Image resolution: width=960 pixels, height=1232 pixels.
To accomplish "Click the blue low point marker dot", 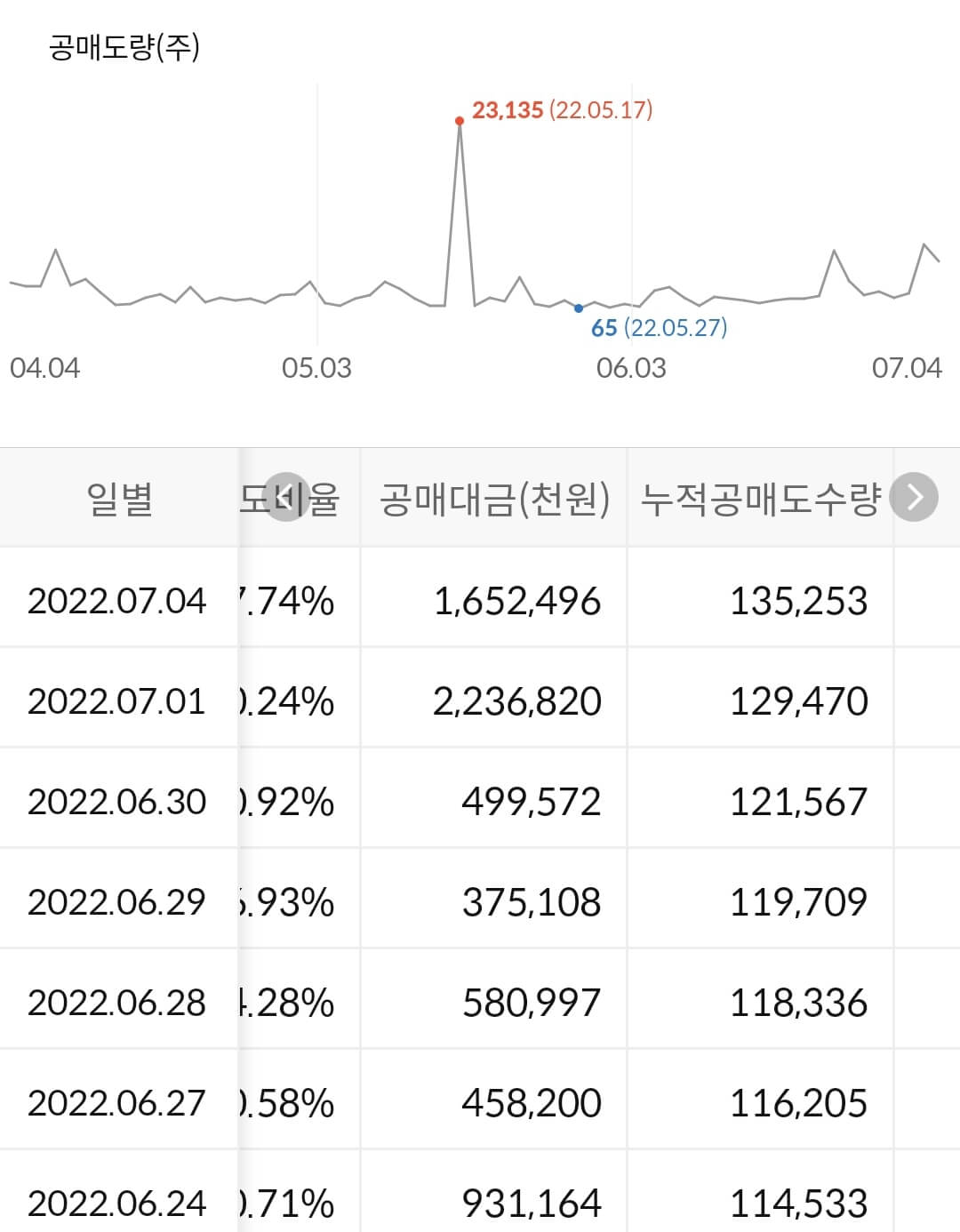I will pyautogui.click(x=579, y=308).
